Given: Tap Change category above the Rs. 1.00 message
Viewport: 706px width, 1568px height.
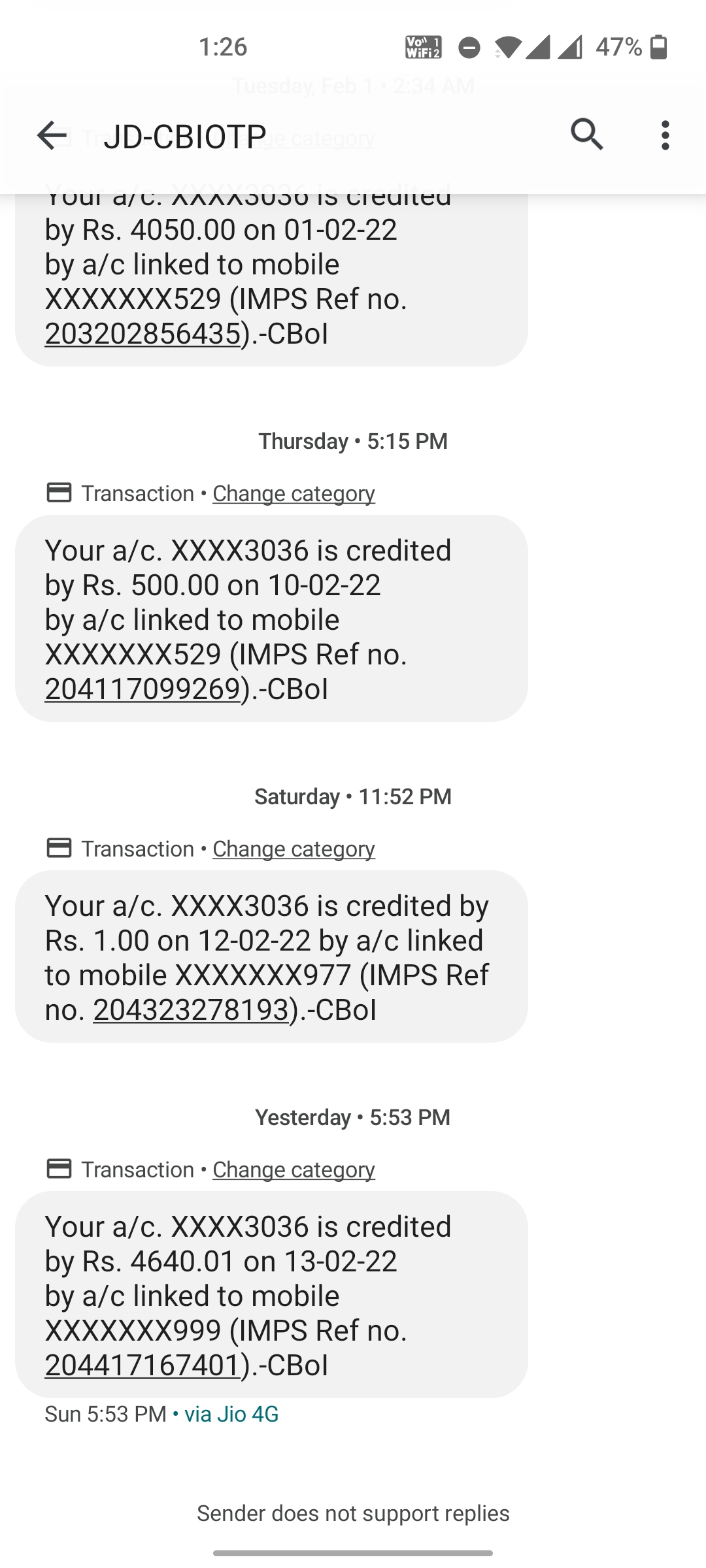Looking at the screenshot, I should (x=294, y=849).
